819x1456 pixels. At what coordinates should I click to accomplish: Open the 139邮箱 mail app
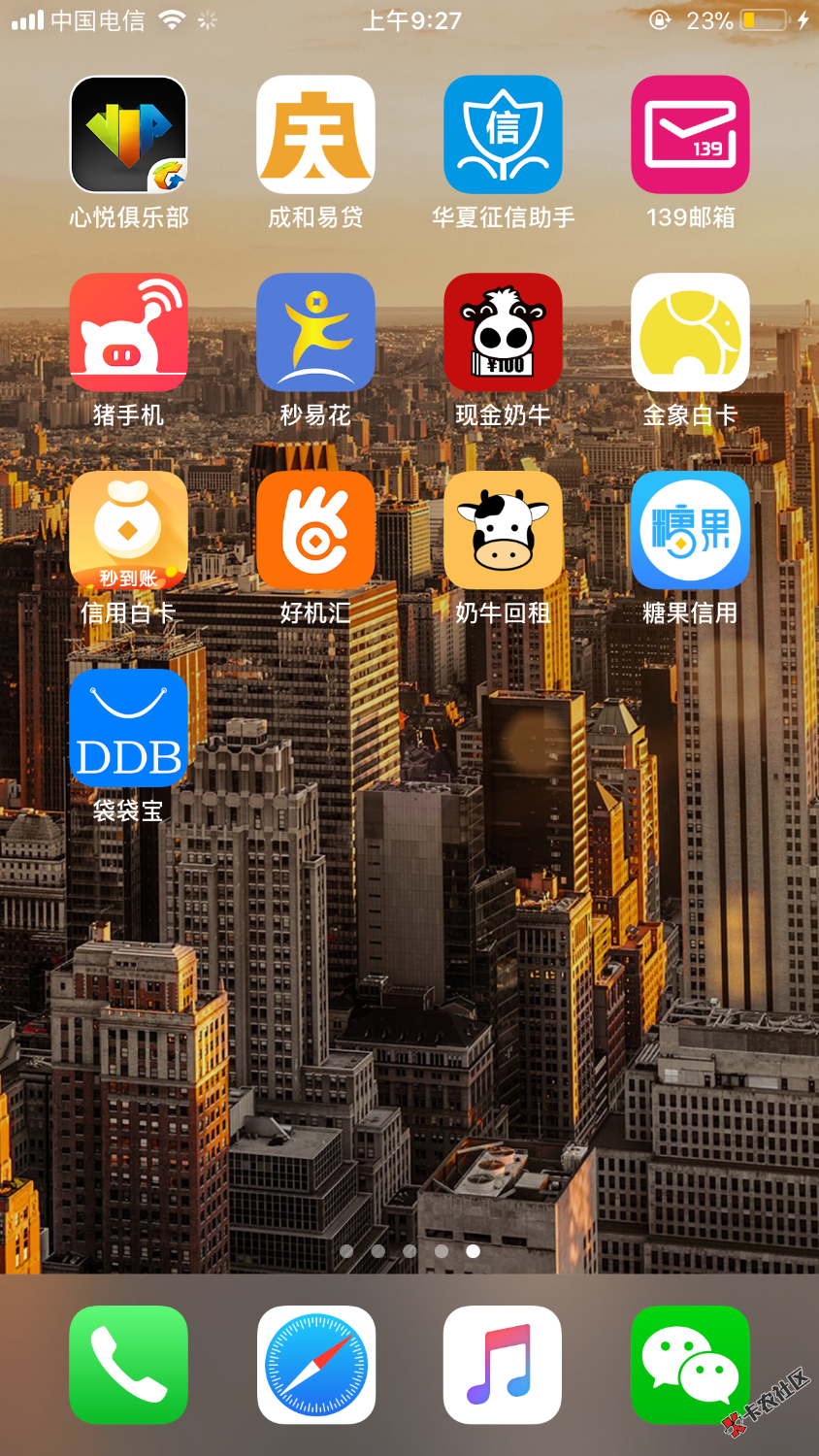[690, 135]
